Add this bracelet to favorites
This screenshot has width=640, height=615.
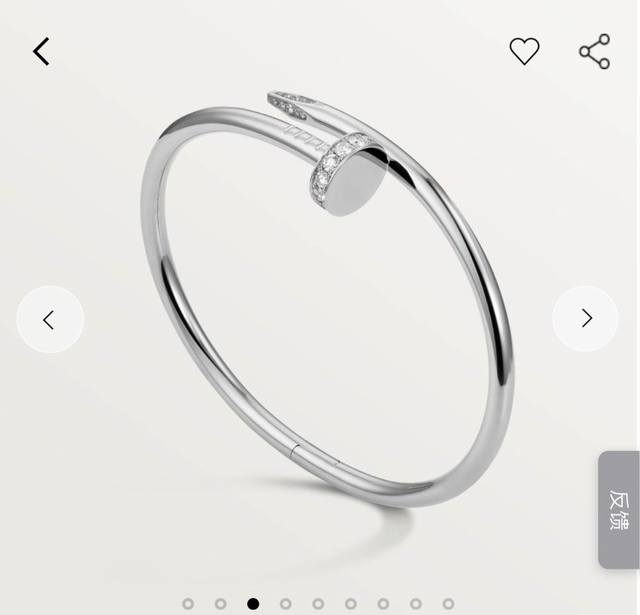(x=524, y=51)
